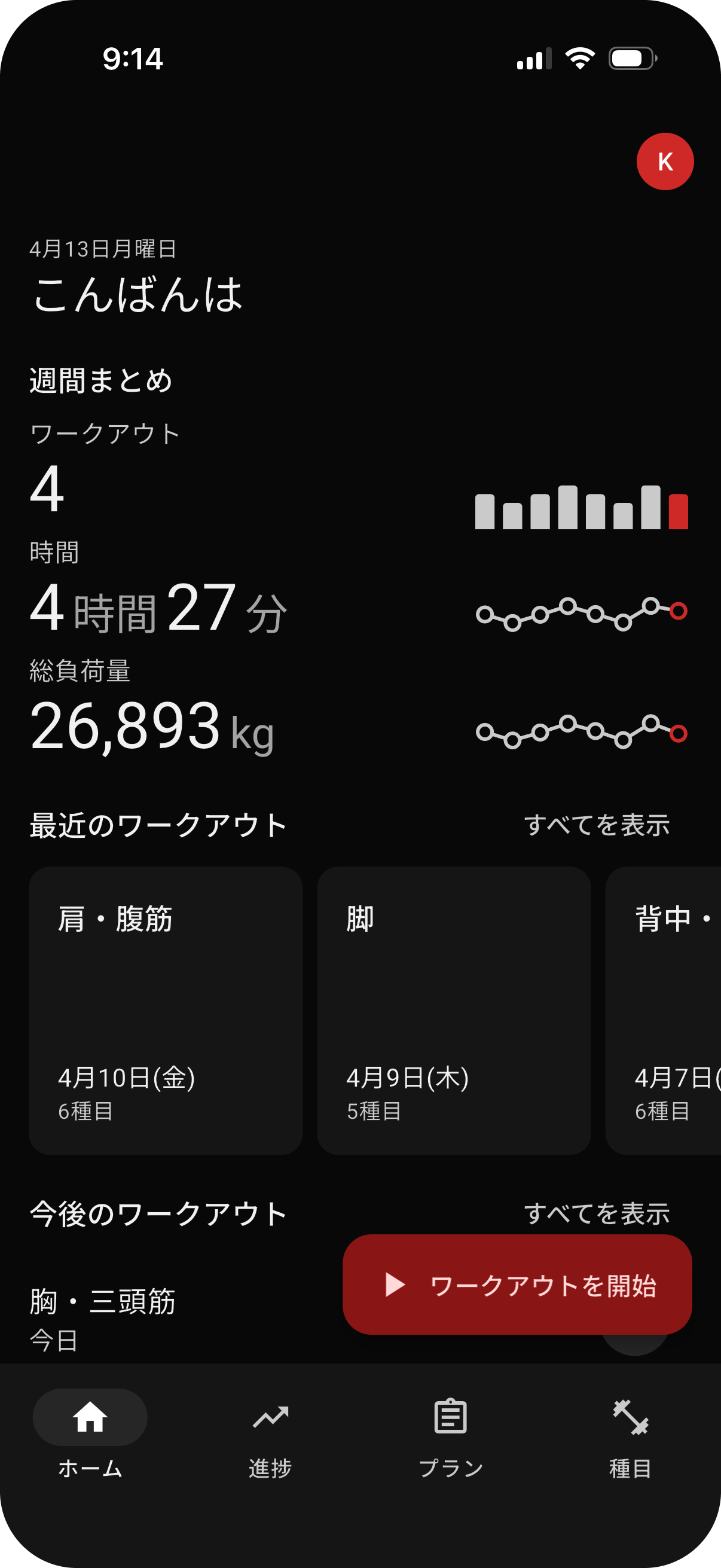The width and height of the screenshot is (721, 1568).
Task: Tap ワークアウトを開始 button
Action: [x=517, y=1285]
